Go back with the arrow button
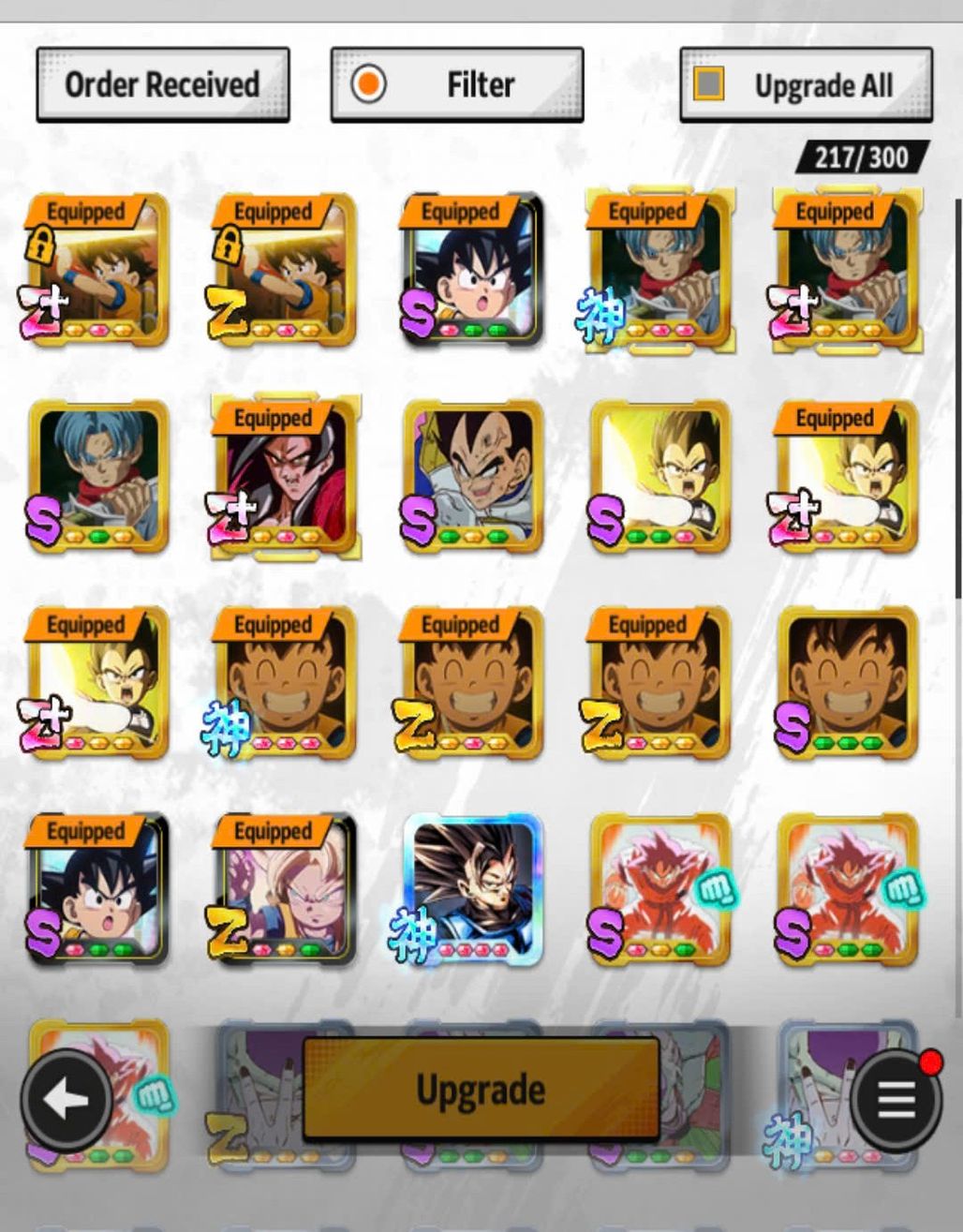The width and height of the screenshot is (963, 1232). pos(66,1100)
